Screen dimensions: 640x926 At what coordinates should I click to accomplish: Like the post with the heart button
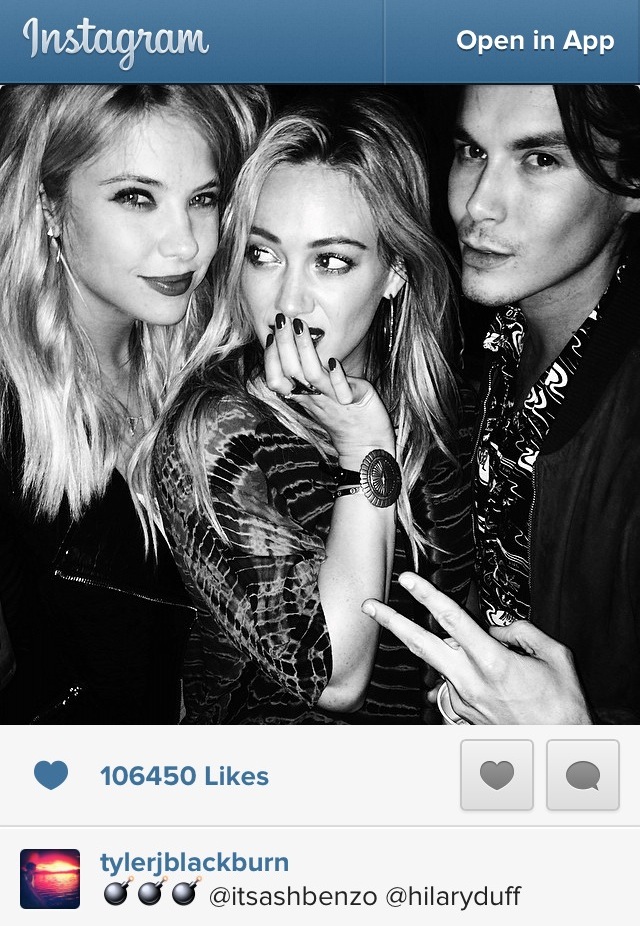pyautogui.click(x=497, y=775)
